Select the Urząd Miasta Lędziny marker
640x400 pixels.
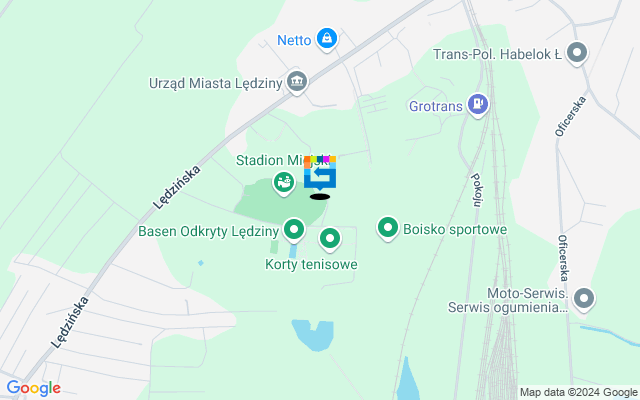tap(296, 81)
